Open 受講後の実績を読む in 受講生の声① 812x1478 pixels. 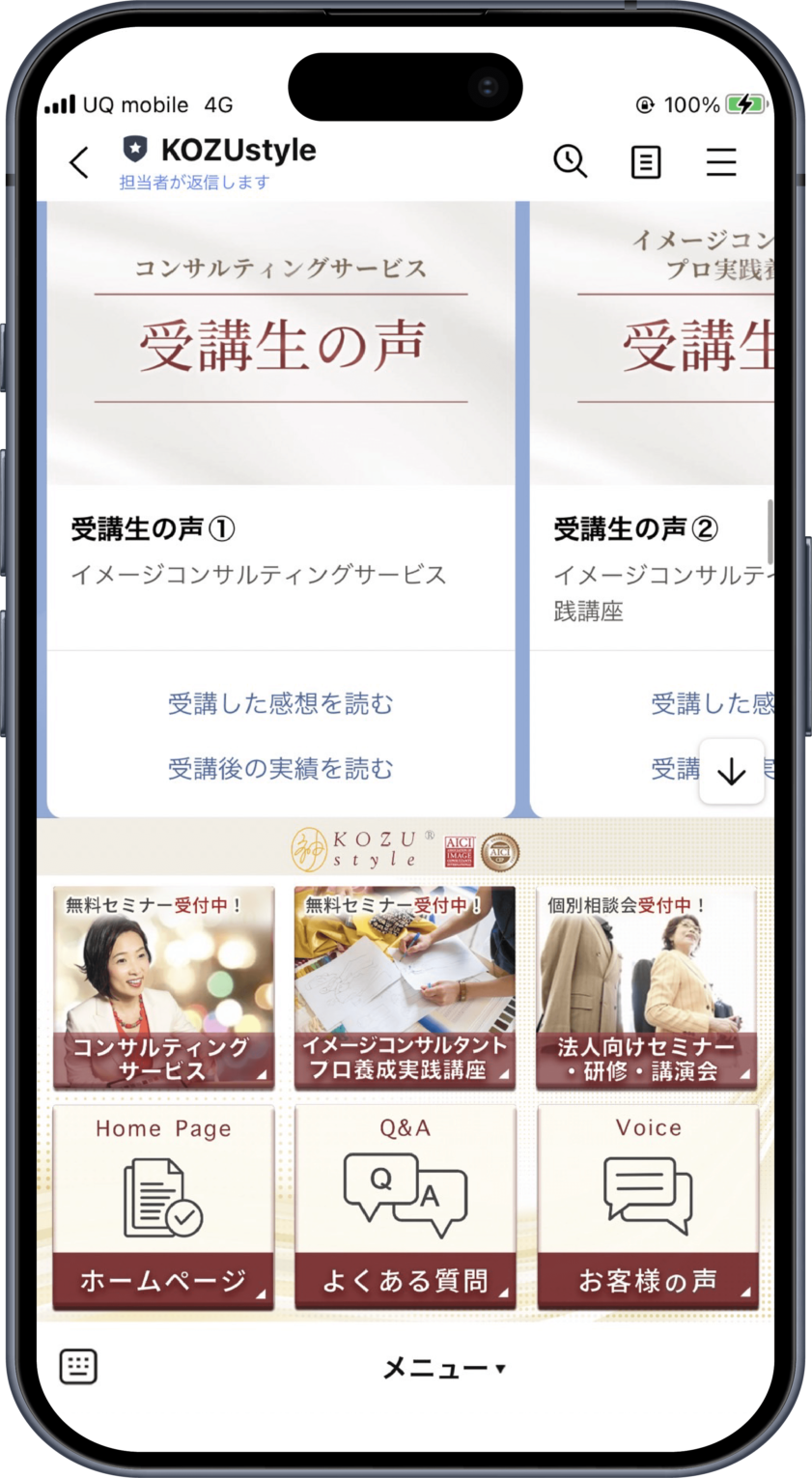tap(280, 769)
